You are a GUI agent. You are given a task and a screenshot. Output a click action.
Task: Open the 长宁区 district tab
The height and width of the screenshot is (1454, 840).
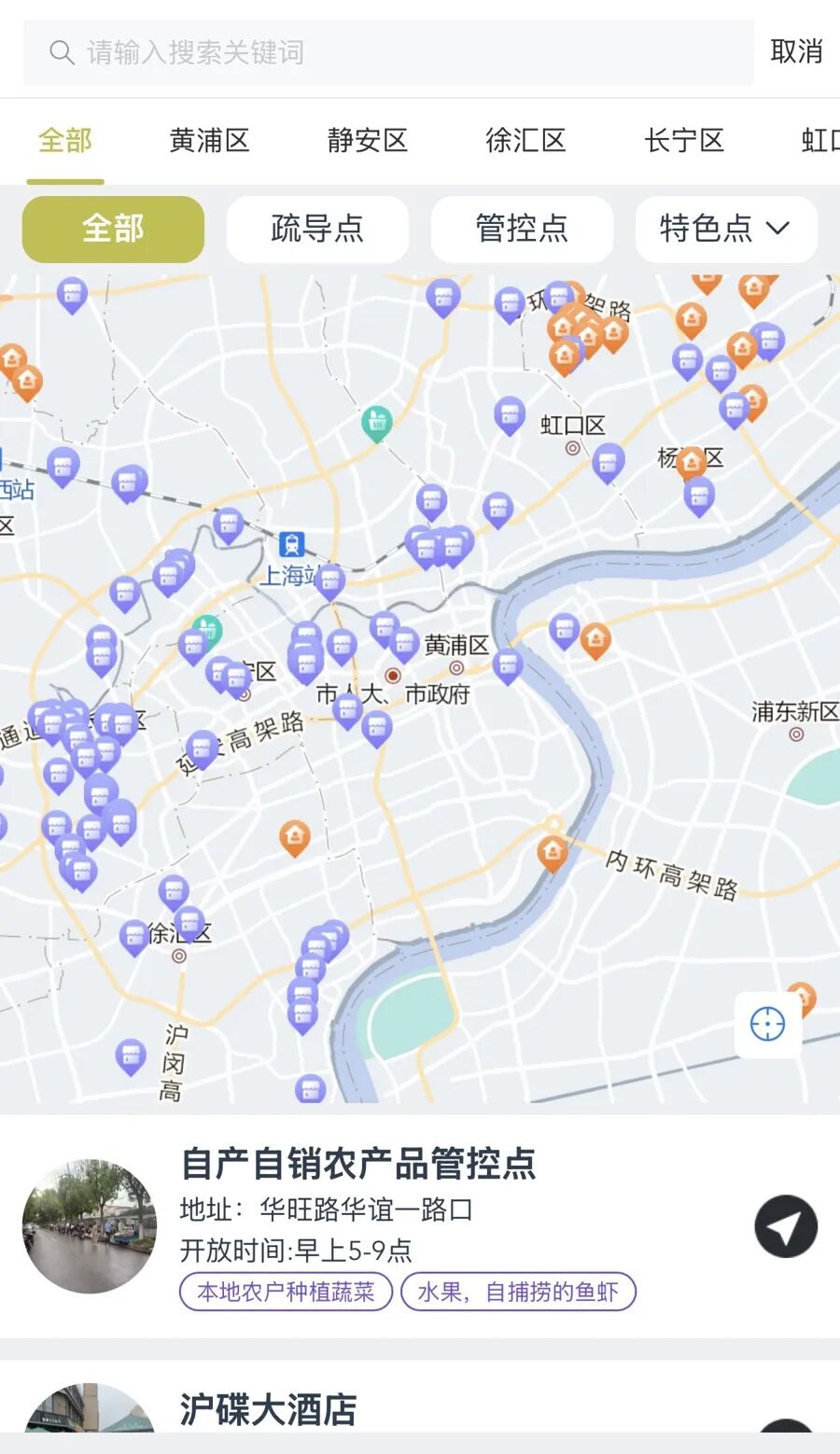[x=684, y=141]
